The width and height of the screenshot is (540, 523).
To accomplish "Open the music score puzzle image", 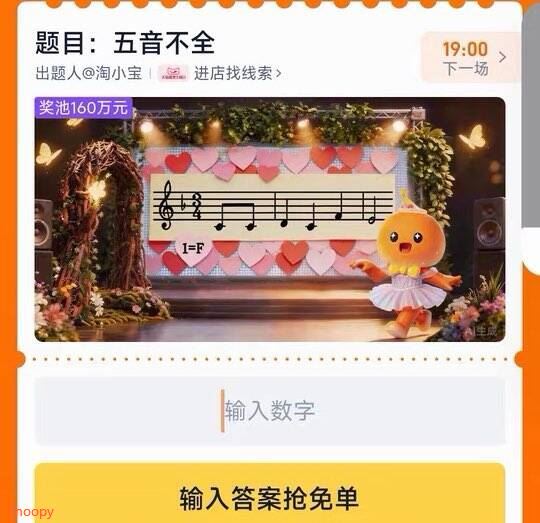I will (270, 219).
